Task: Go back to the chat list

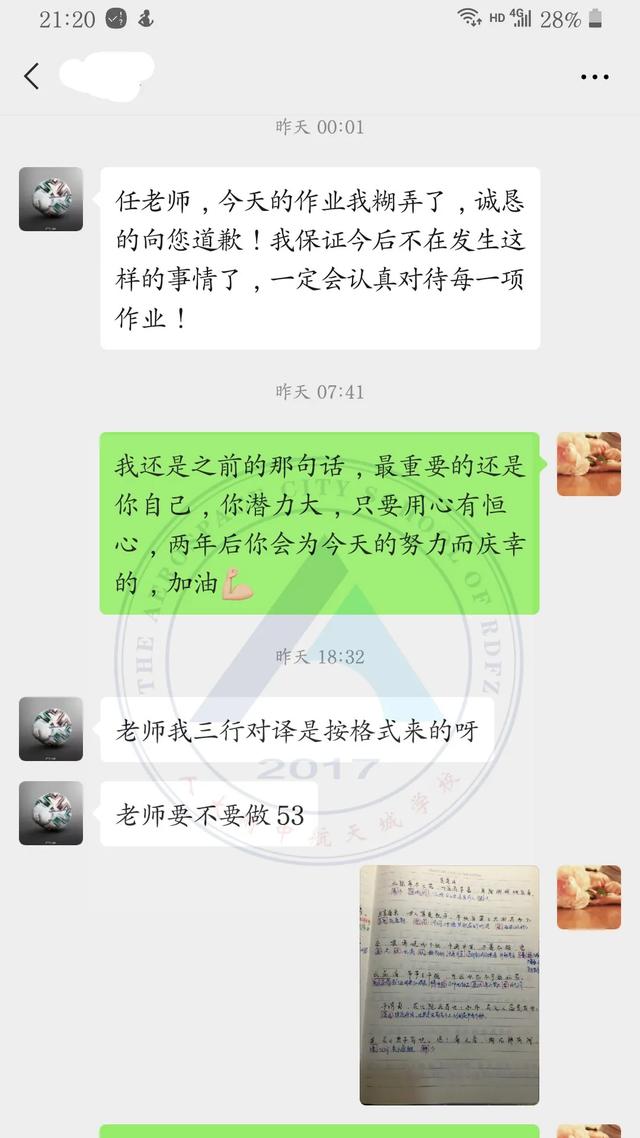Action: pos(32,76)
